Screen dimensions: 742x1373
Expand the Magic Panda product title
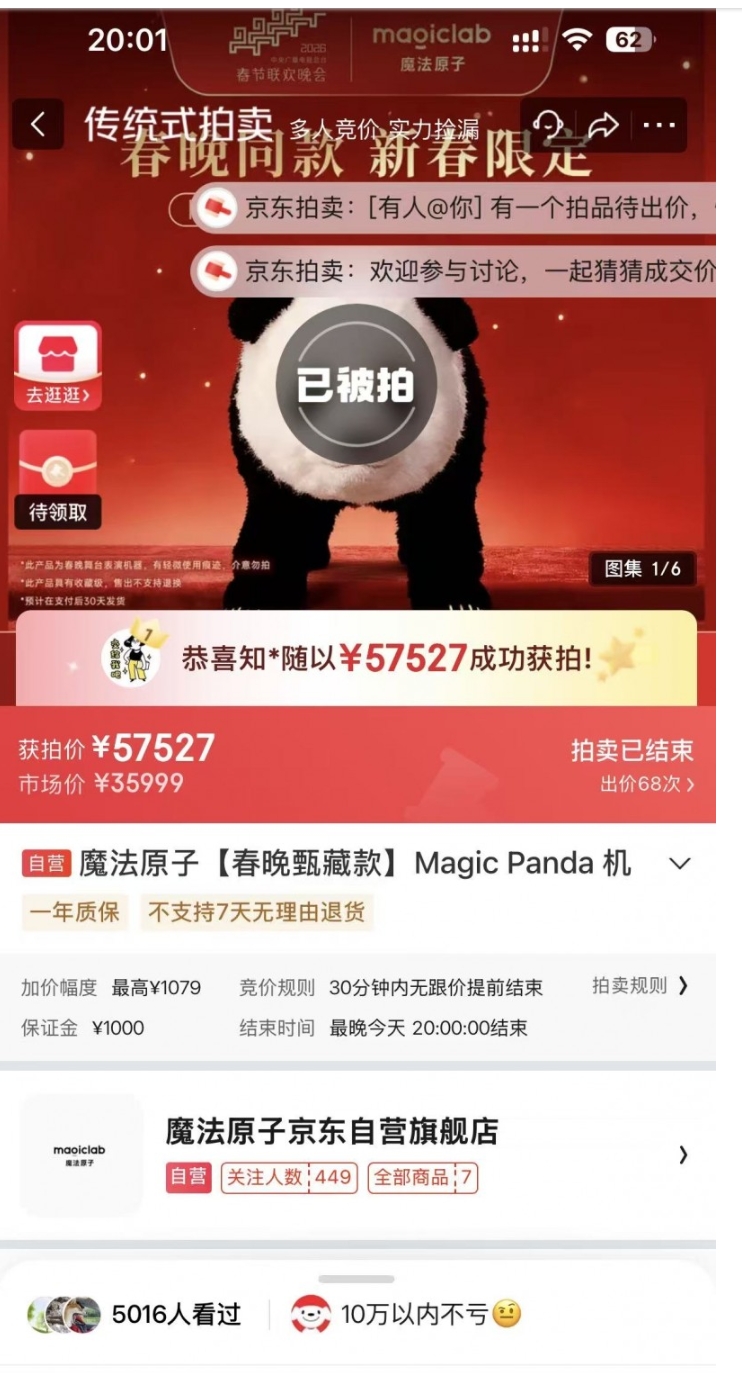coord(679,864)
